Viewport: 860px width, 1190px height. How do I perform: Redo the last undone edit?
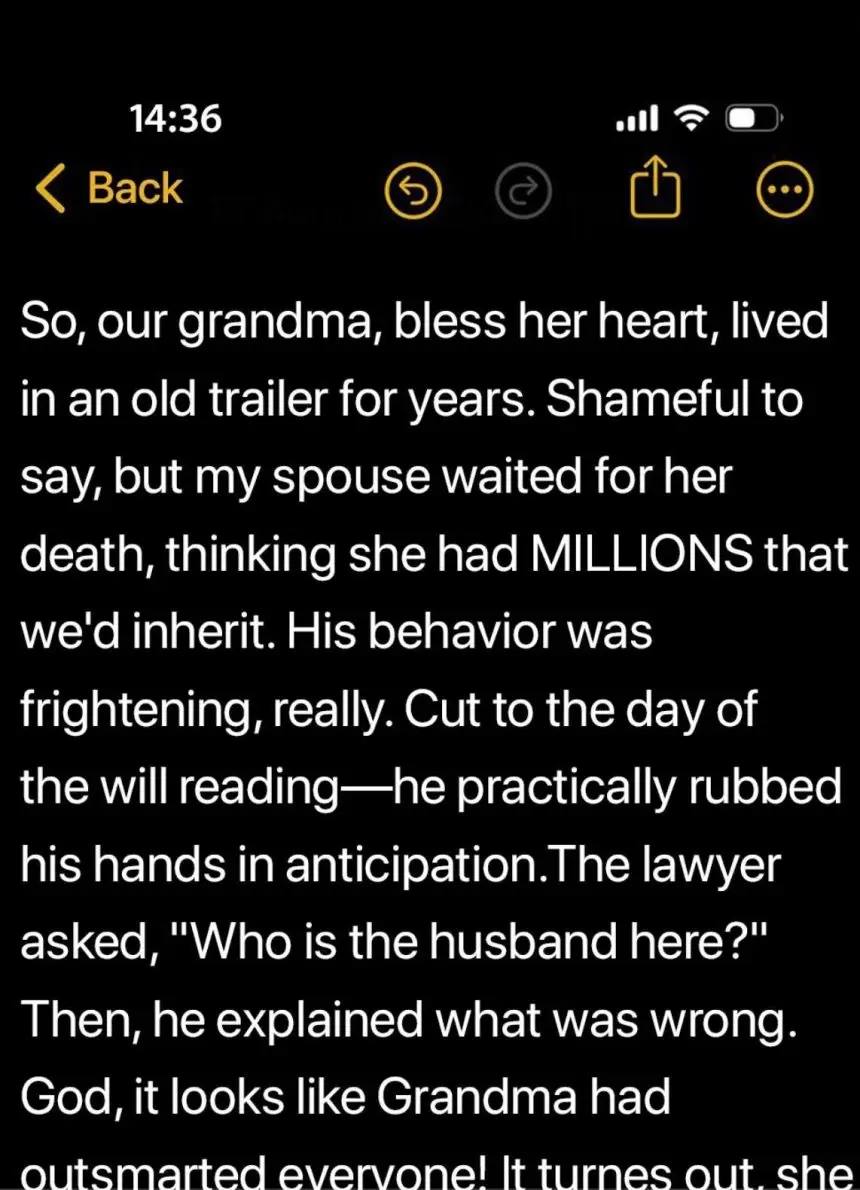click(523, 191)
